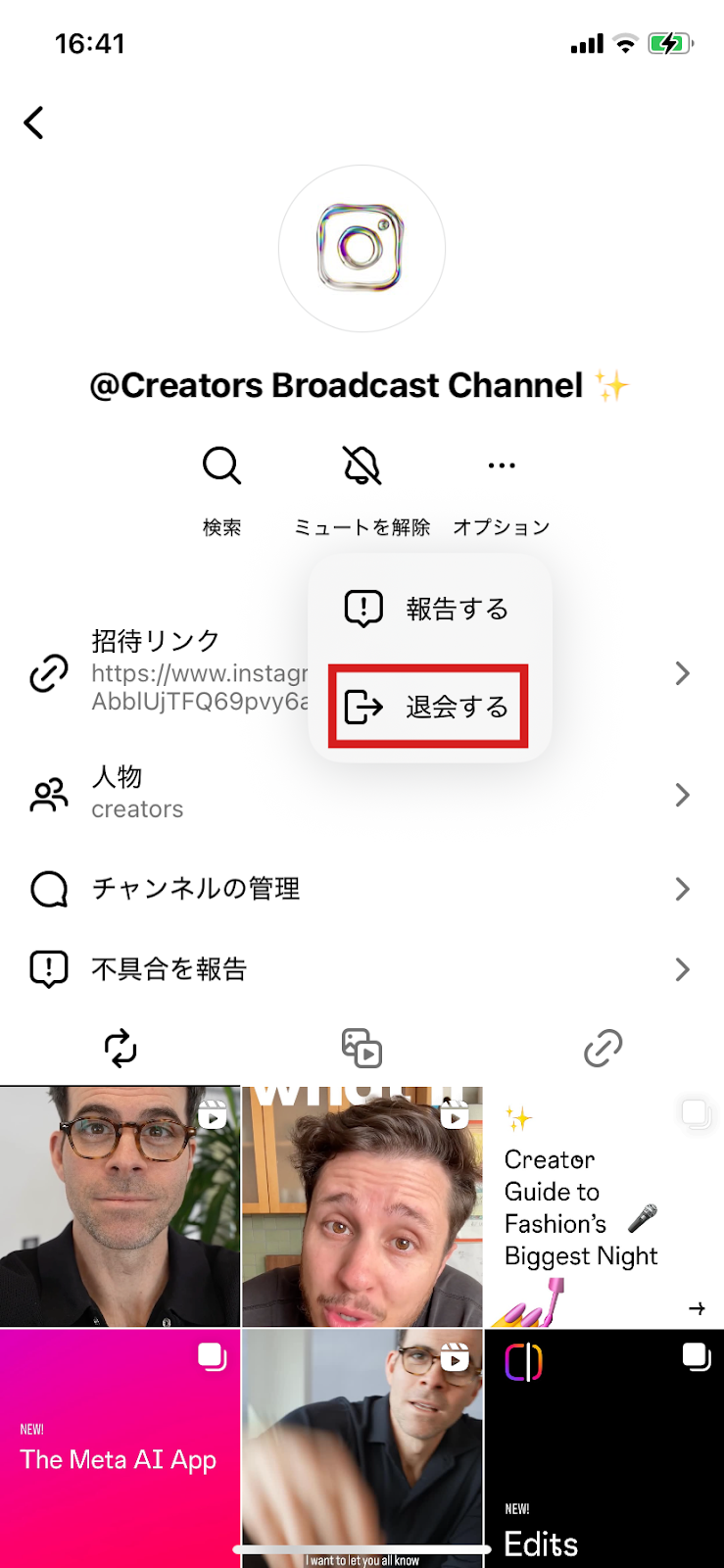Open the reel of the man in tortoiseshell glasses
The height and width of the screenshot is (1568, 724).
(x=120, y=1207)
